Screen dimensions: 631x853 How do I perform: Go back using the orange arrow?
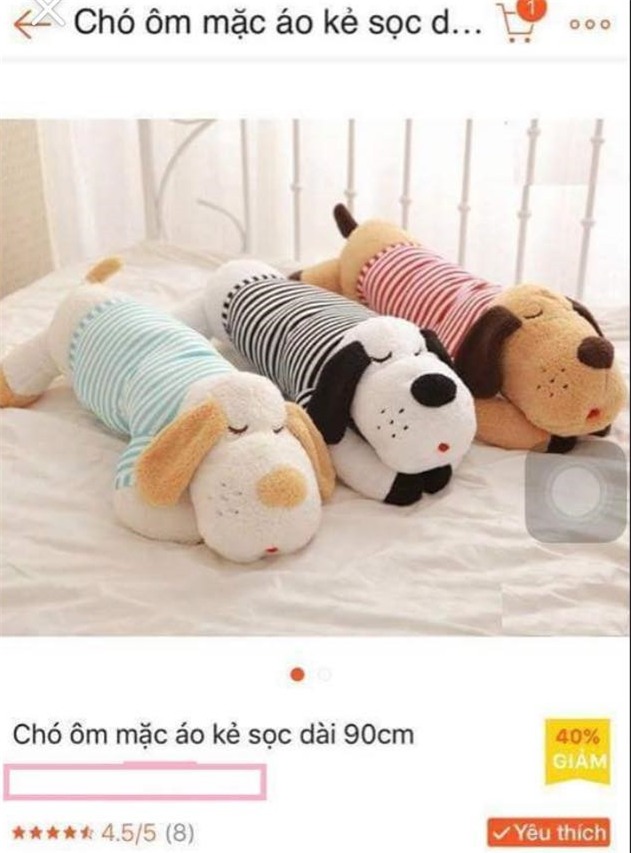tap(32, 23)
